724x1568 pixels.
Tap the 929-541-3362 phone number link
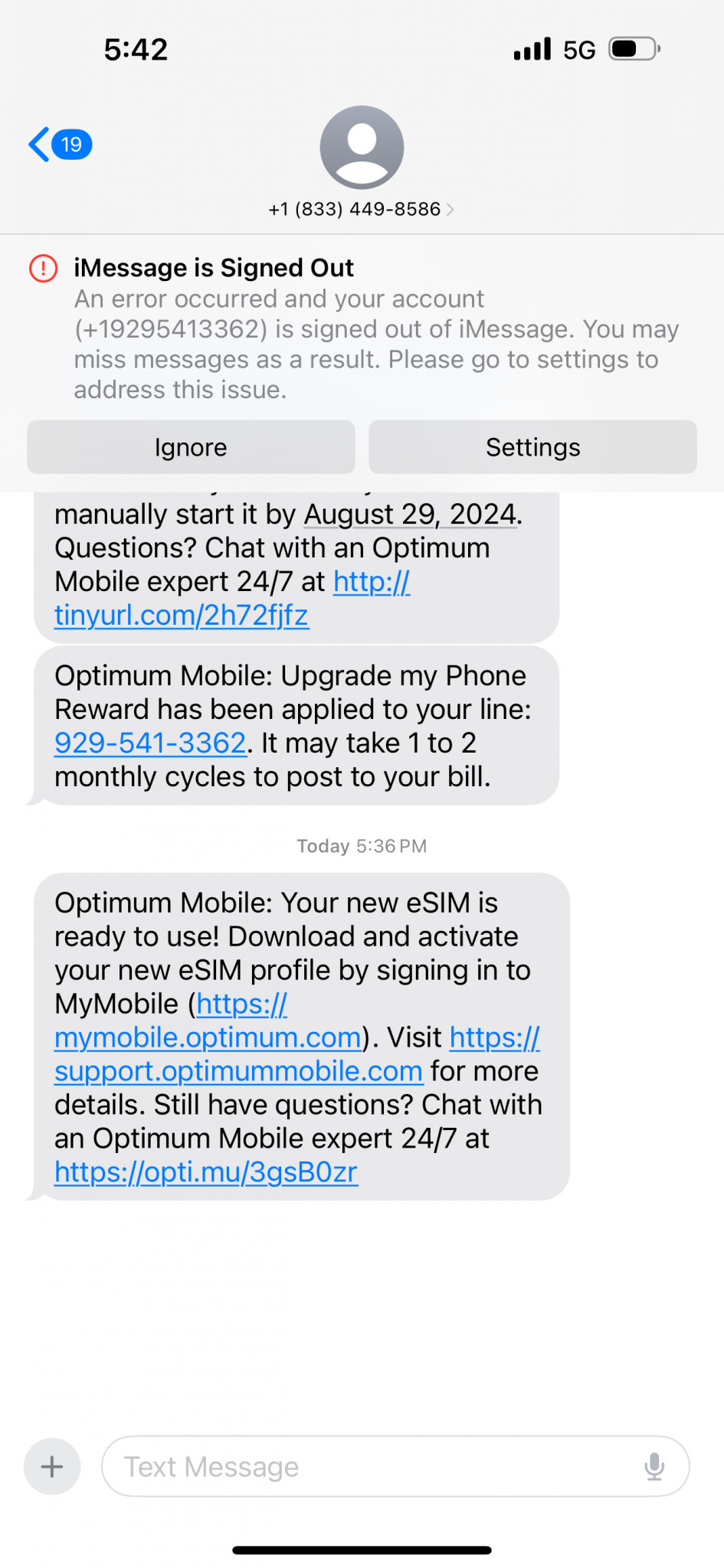(x=150, y=743)
